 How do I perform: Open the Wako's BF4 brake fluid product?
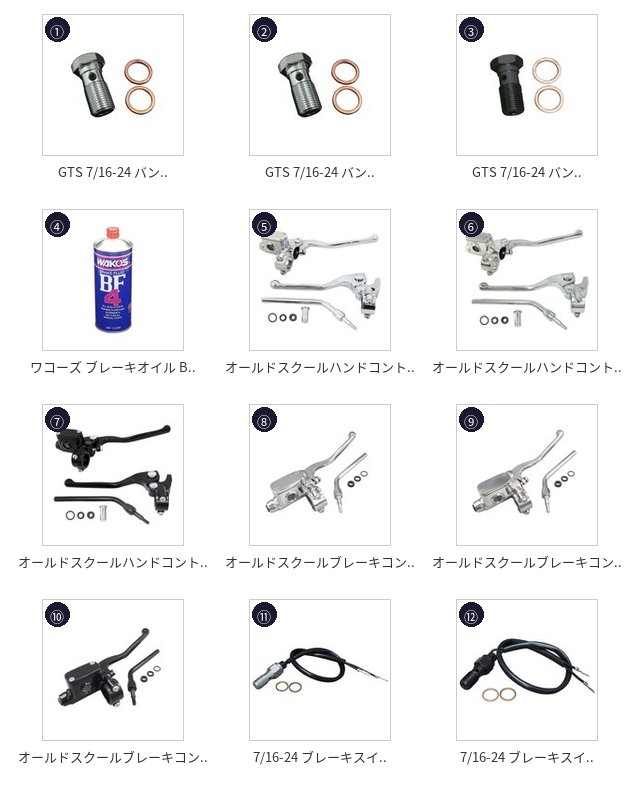coord(113,280)
